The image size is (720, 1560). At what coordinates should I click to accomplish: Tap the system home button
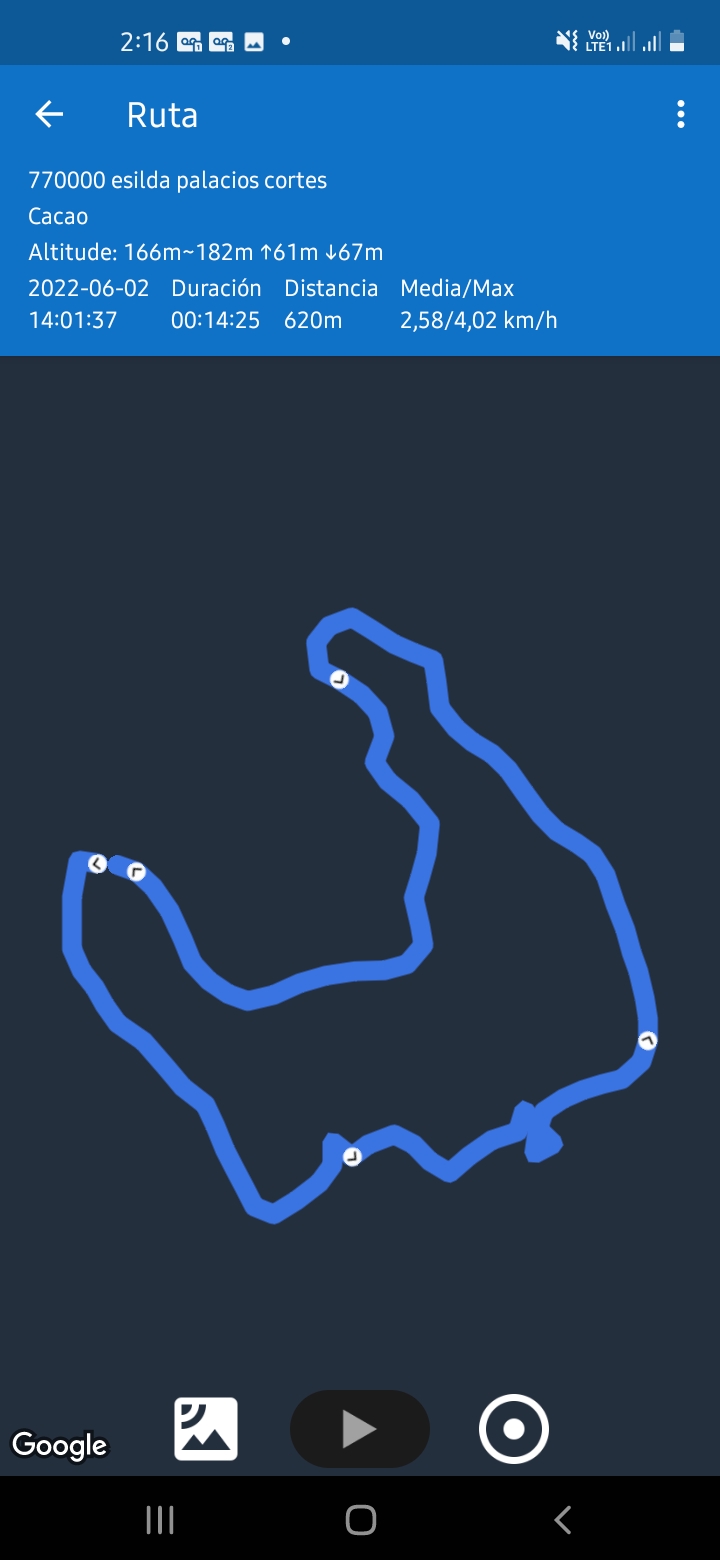[x=360, y=1520]
